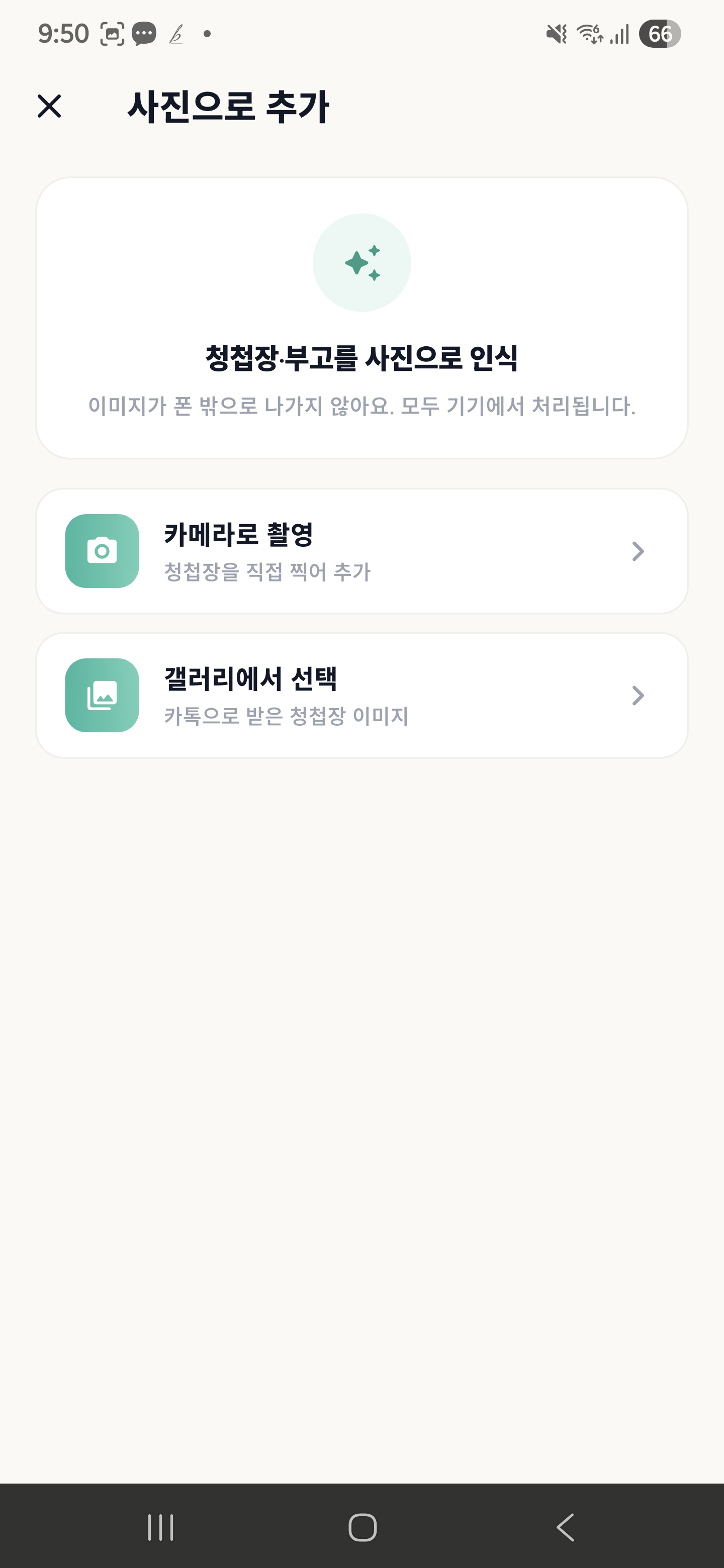724x1568 pixels.
Task: Open 카메라로 촬영 option
Action: [361, 551]
